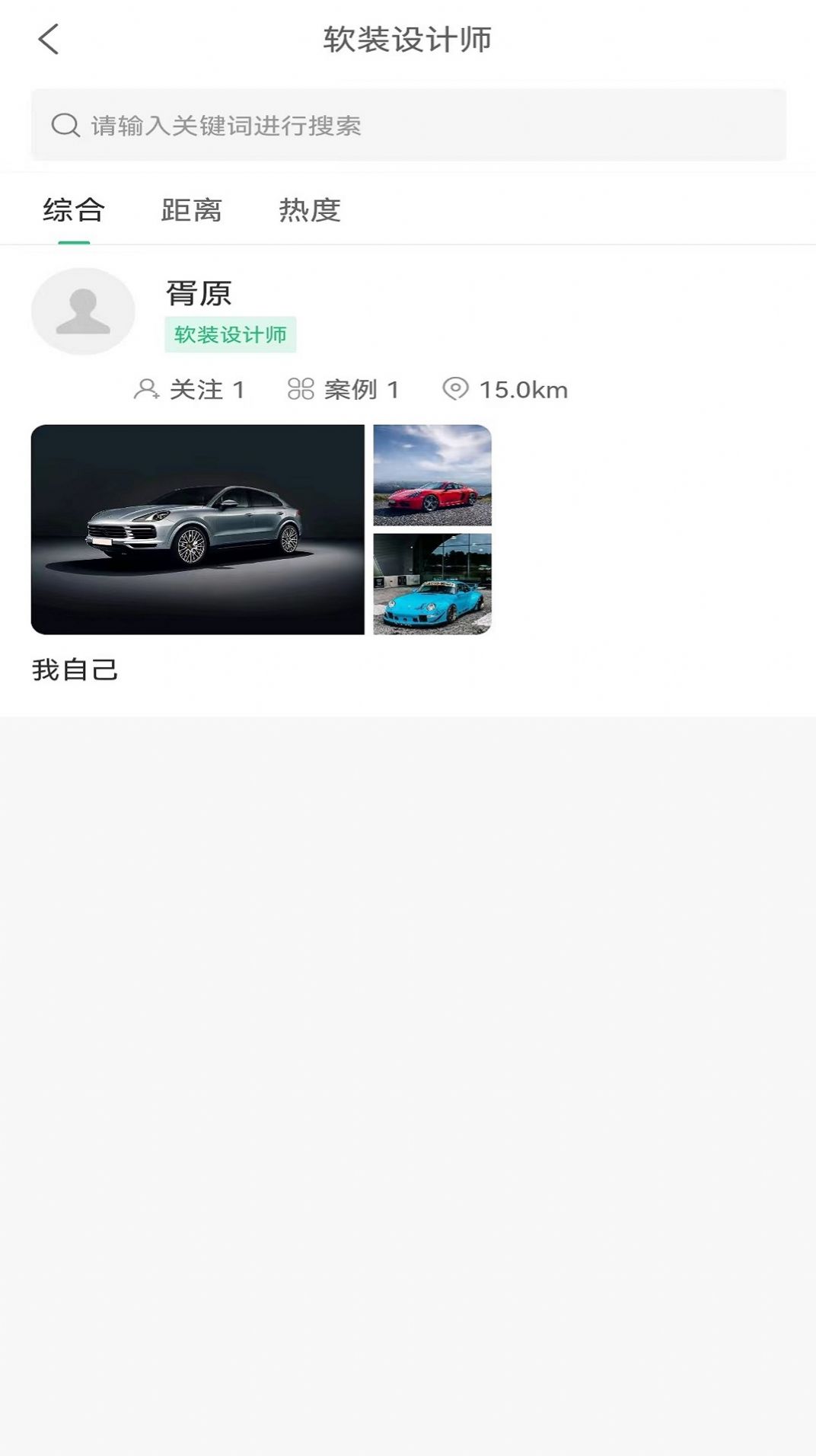Select the 综合 sorting tab
816x1456 pixels.
click(x=75, y=210)
